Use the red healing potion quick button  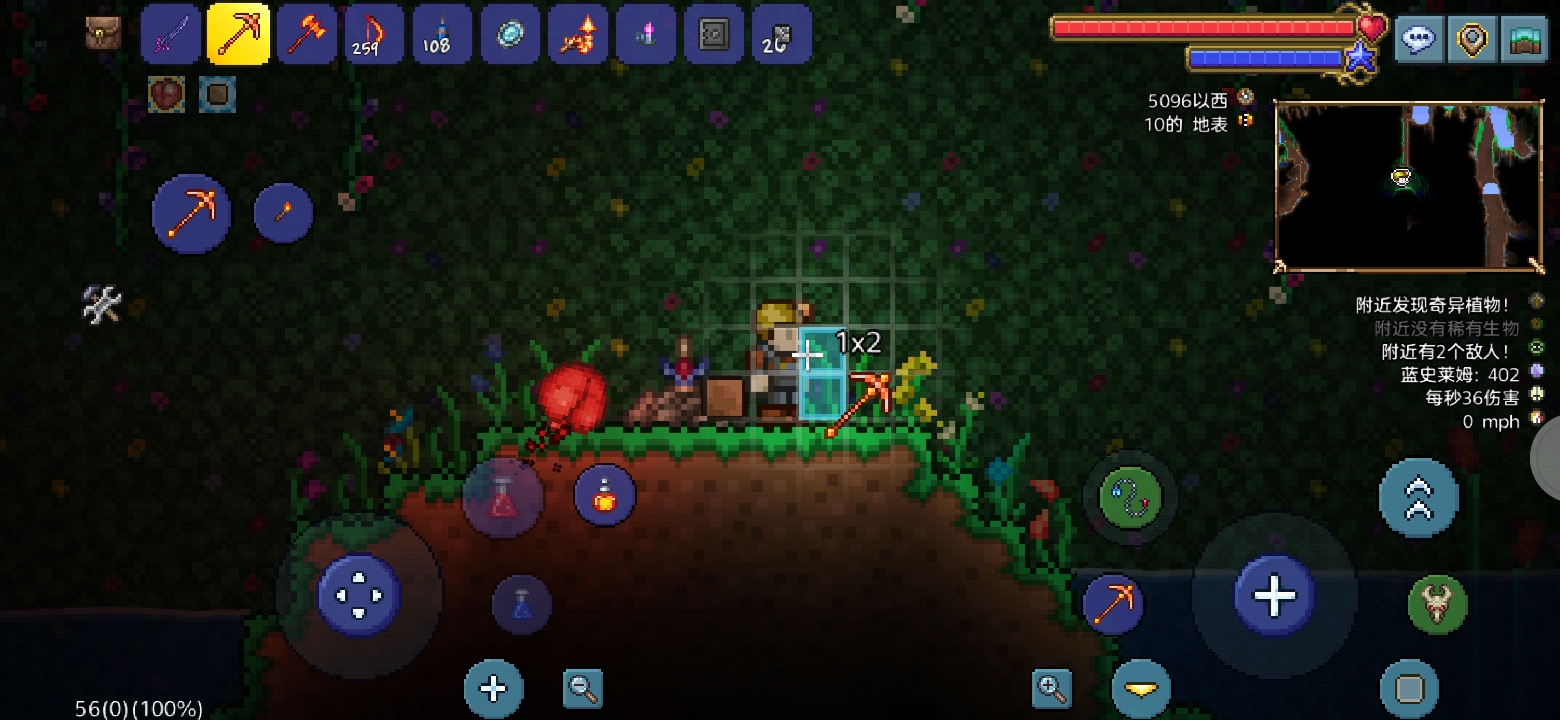click(x=503, y=497)
